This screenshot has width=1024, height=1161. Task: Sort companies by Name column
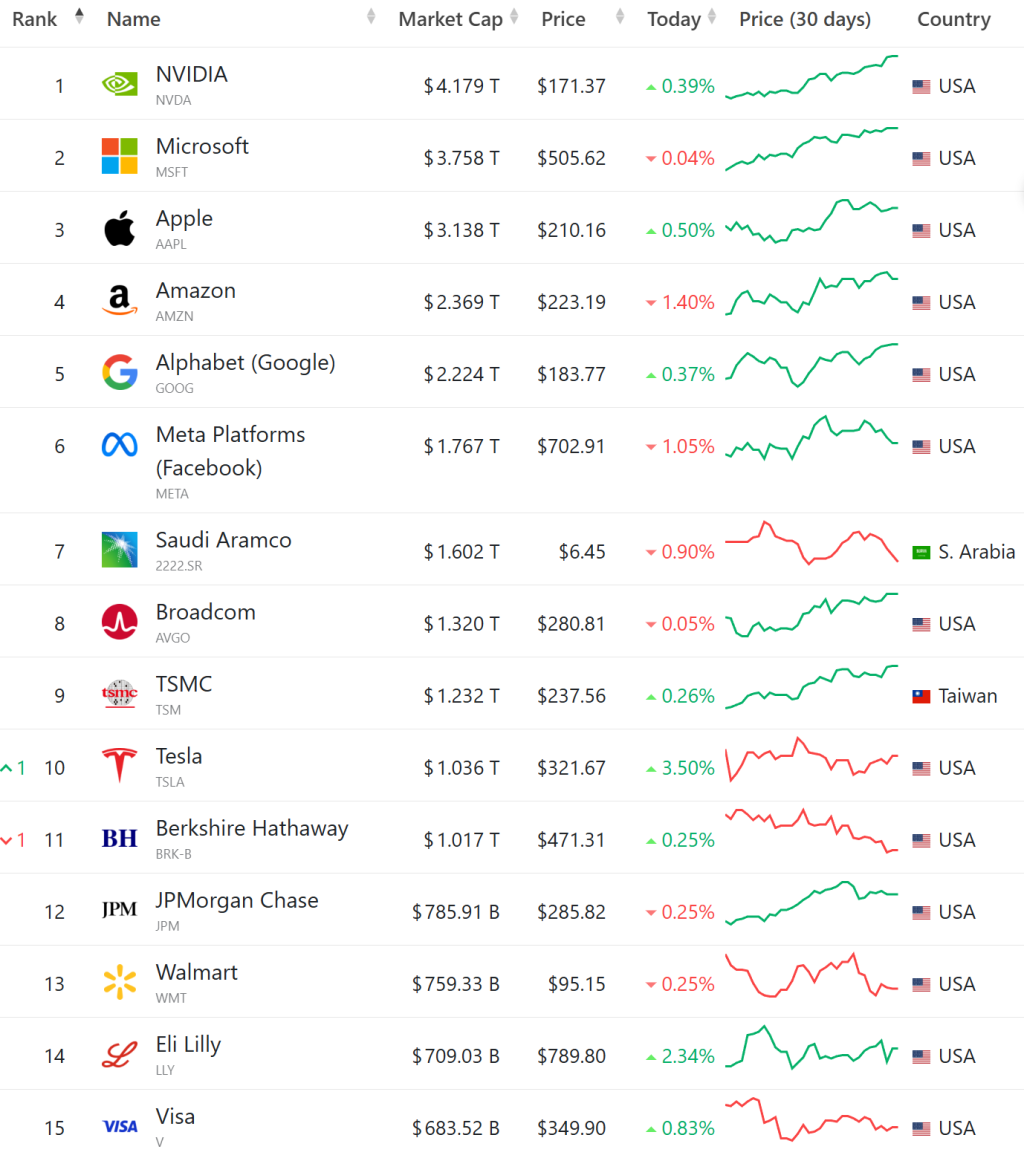pyautogui.click(x=133, y=19)
